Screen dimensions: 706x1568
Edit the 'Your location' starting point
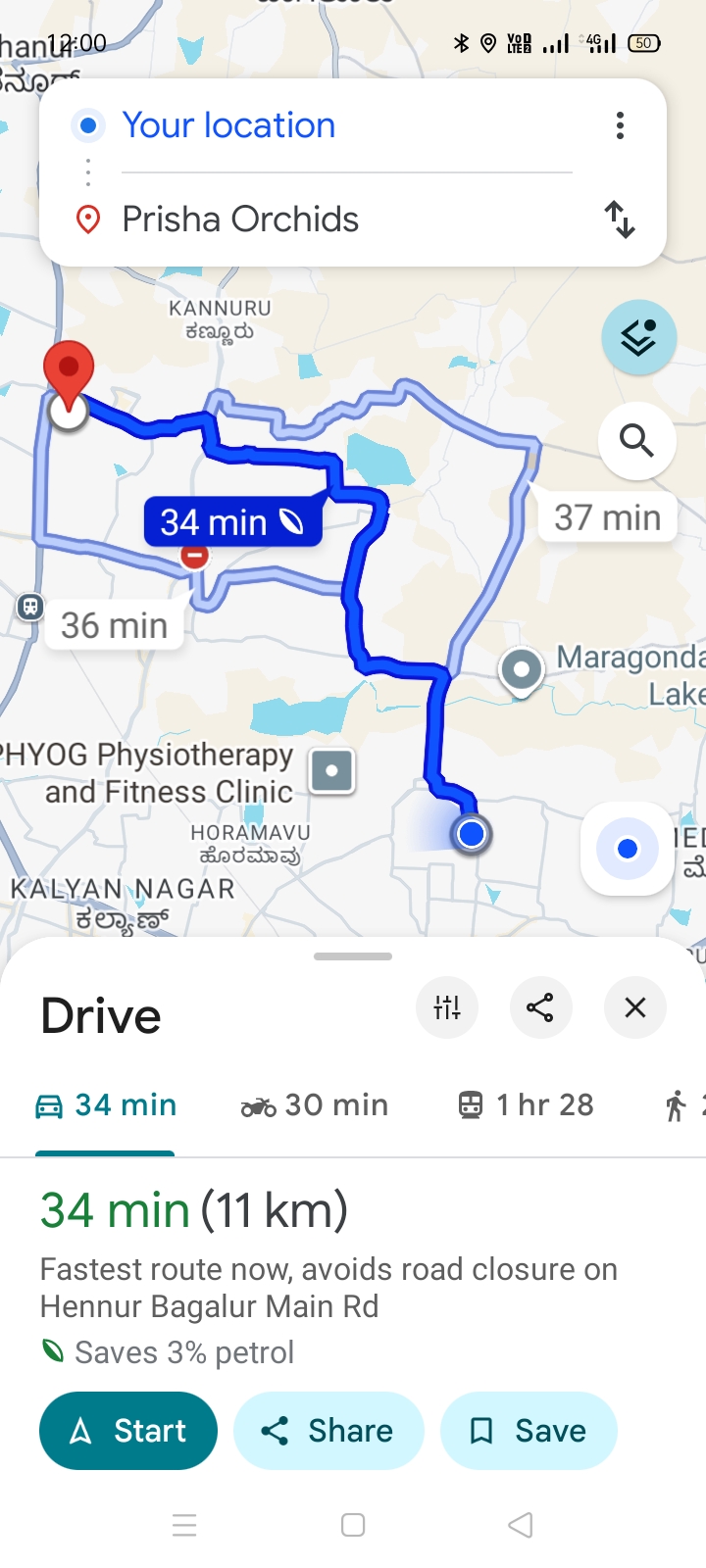click(x=228, y=125)
